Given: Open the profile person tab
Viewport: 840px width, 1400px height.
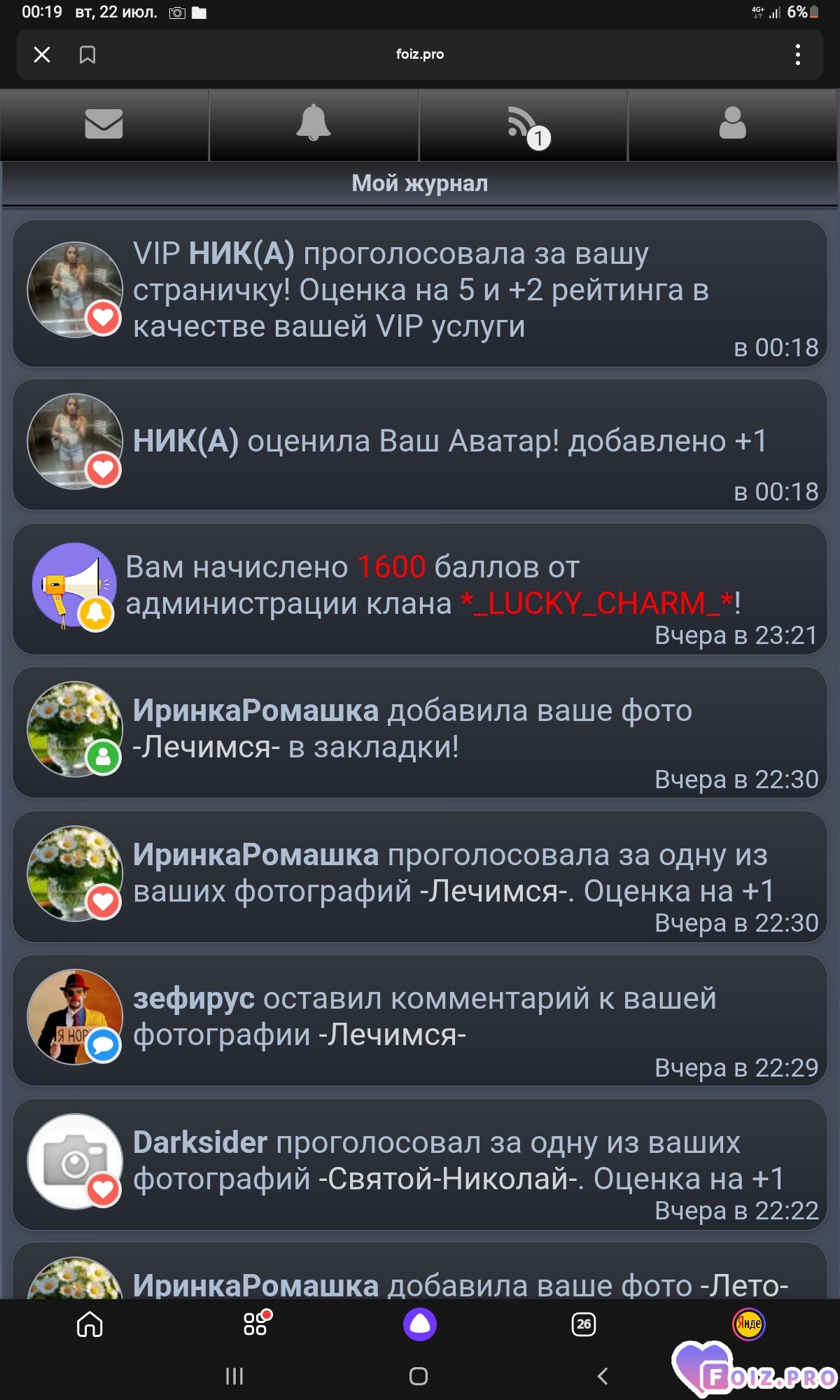Looking at the screenshot, I should (732, 125).
